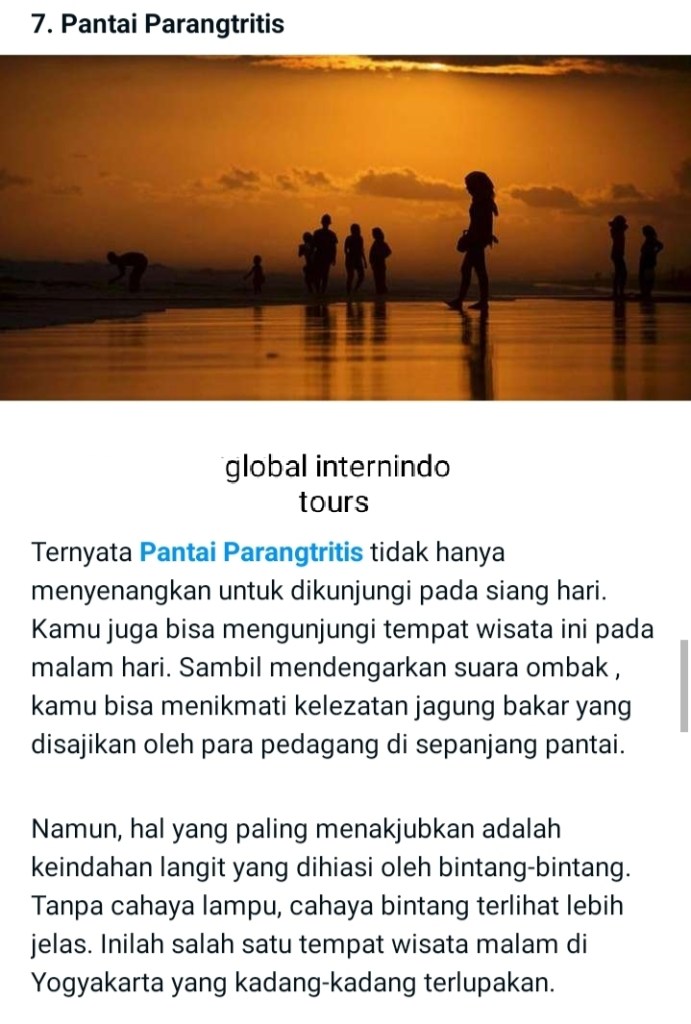The image size is (691, 1024).
Task: Open the blue Pantai Parangtritis link
Action: (254, 552)
